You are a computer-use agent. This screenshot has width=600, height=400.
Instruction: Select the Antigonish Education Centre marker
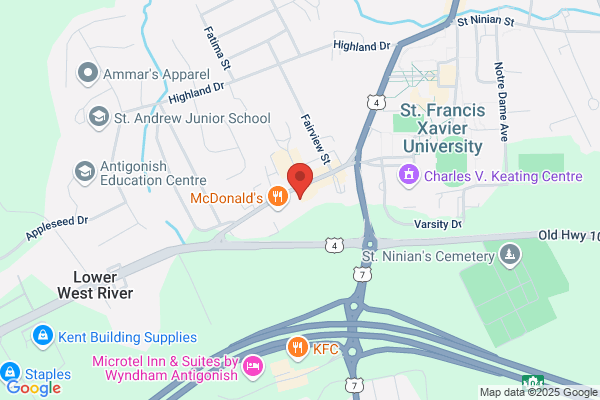coord(85,172)
